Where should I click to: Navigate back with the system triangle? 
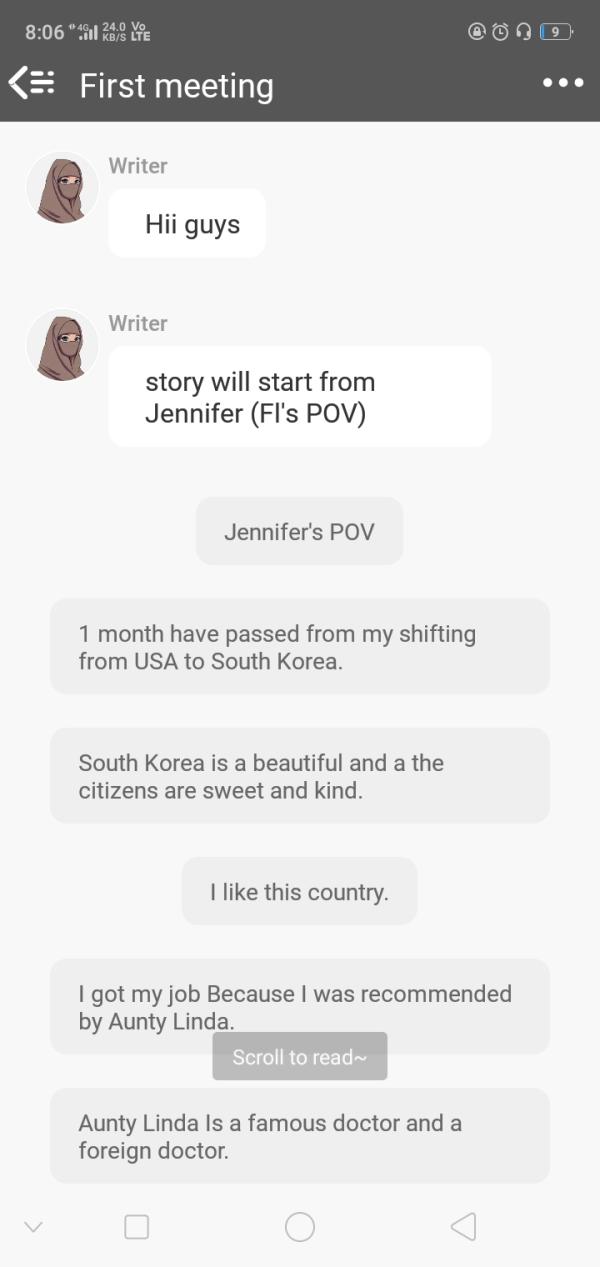click(463, 1227)
